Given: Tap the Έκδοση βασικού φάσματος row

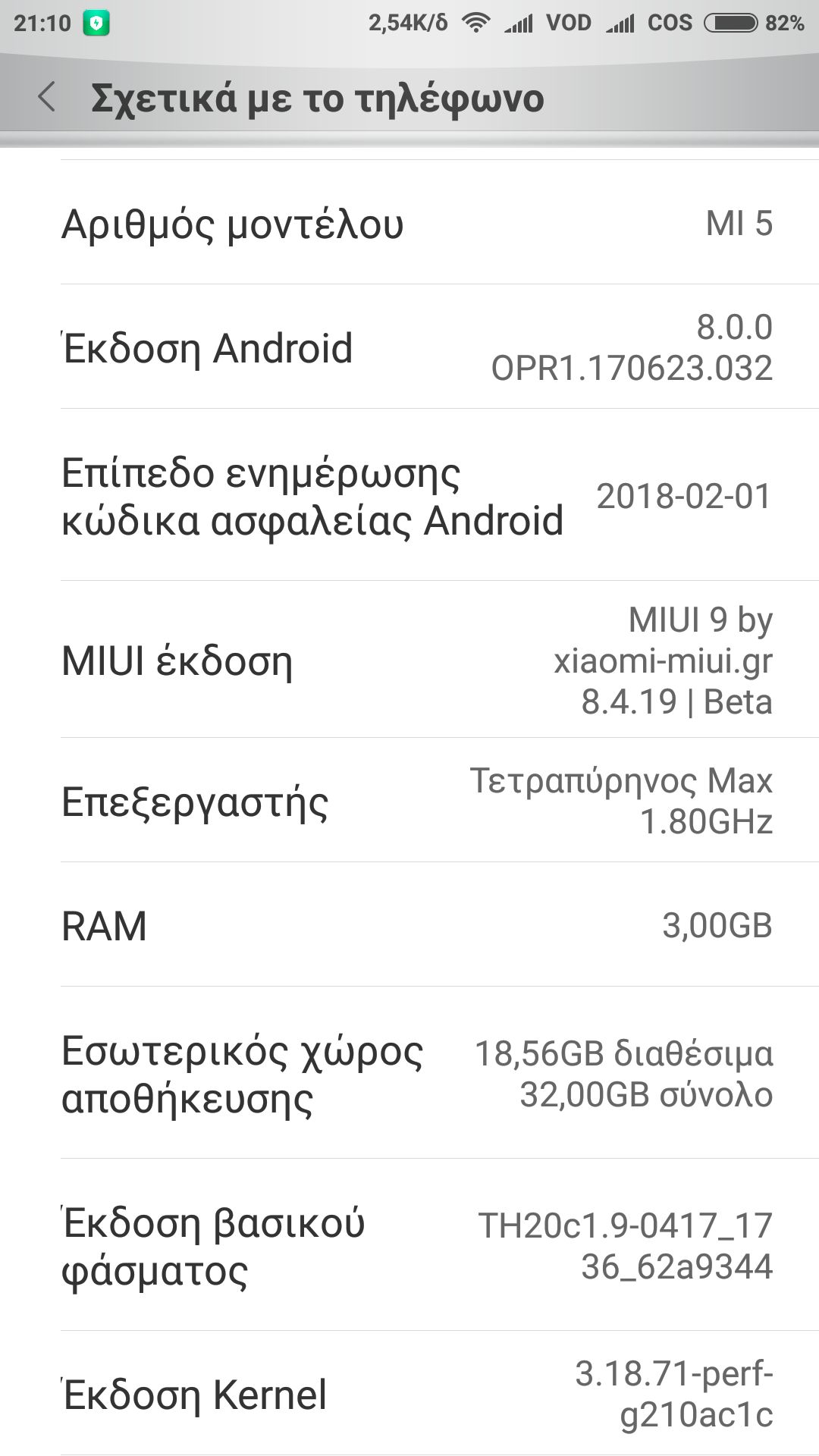Looking at the screenshot, I should pyautogui.click(x=409, y=1245).
